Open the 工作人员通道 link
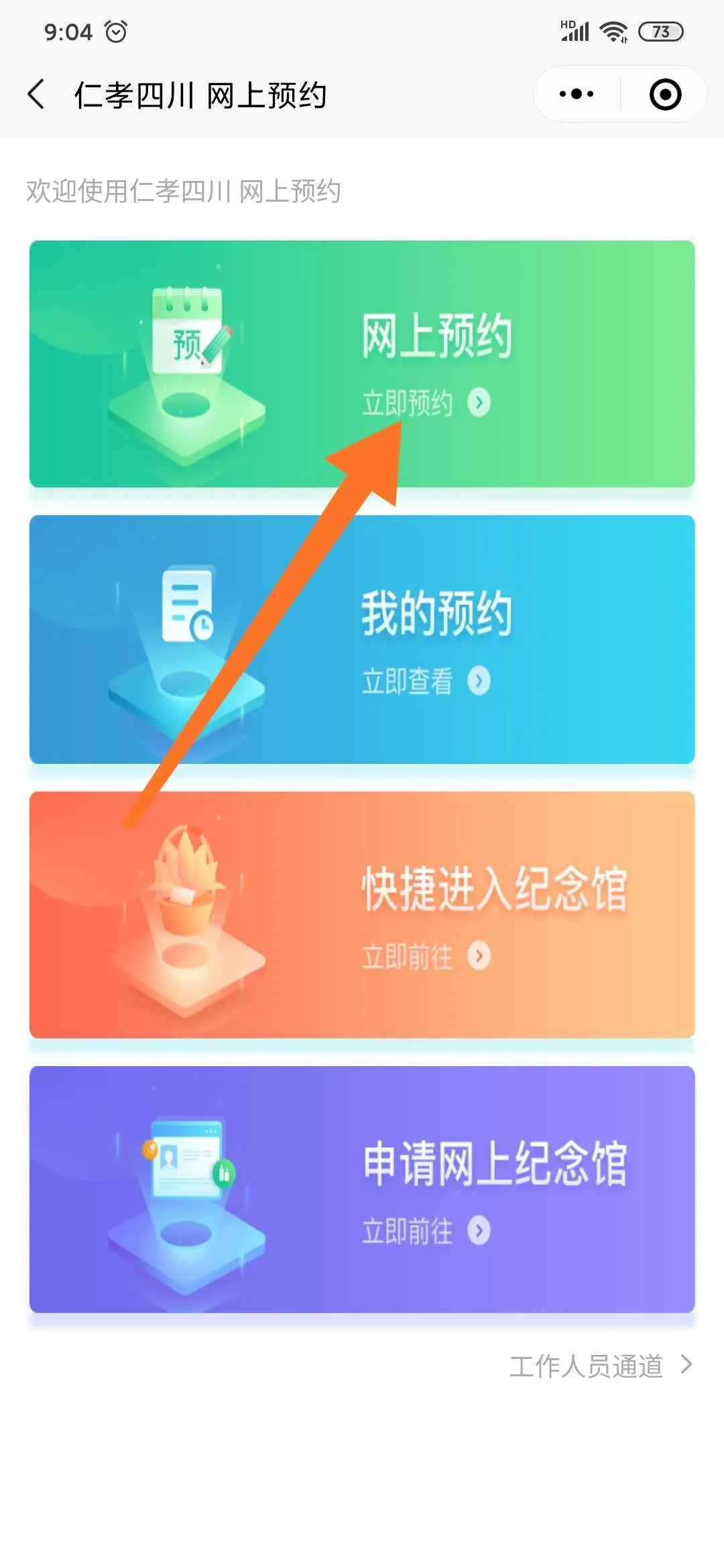Image resolution: width=724 pixels, height=1568 pixels. pyautogui.click(x=600, y=1366)
